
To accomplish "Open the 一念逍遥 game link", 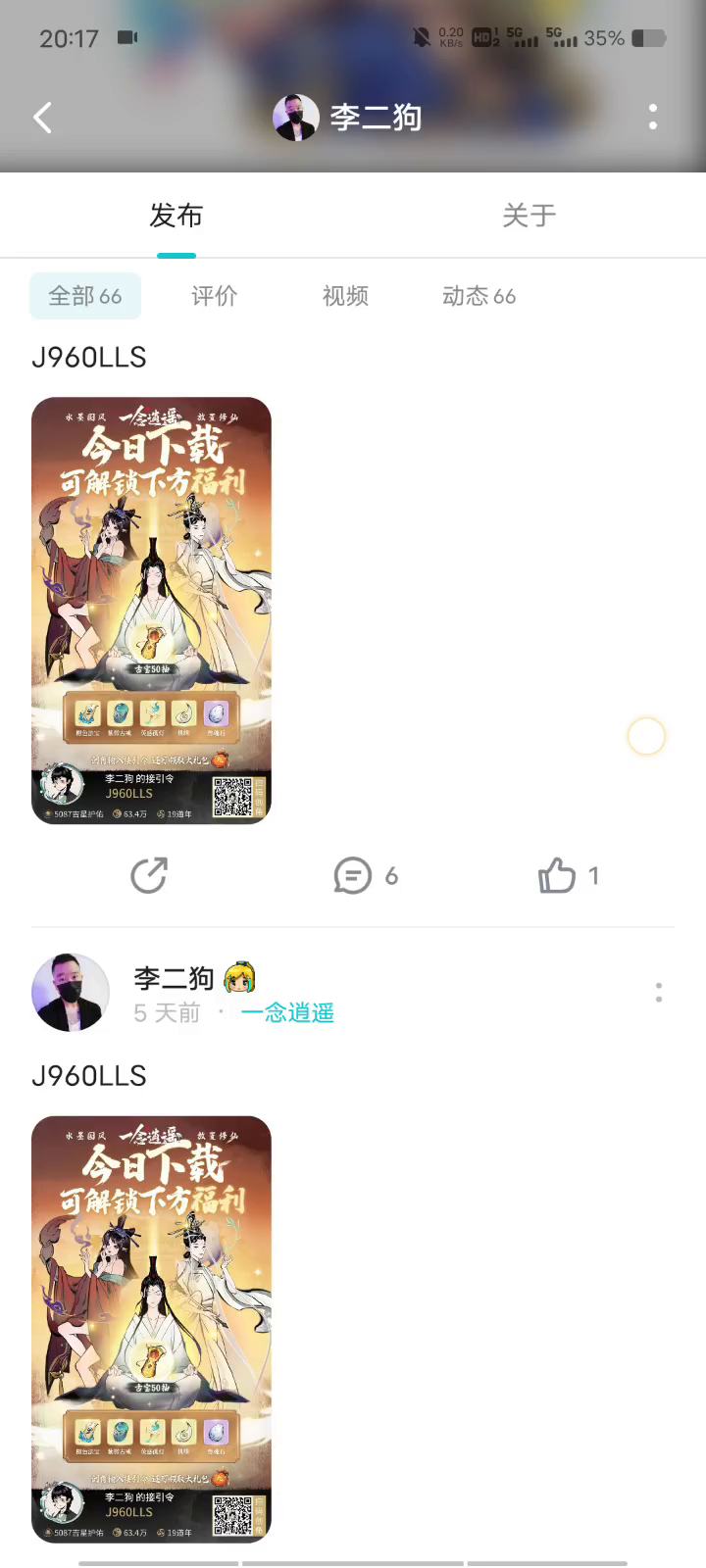I will point(287,1013).
